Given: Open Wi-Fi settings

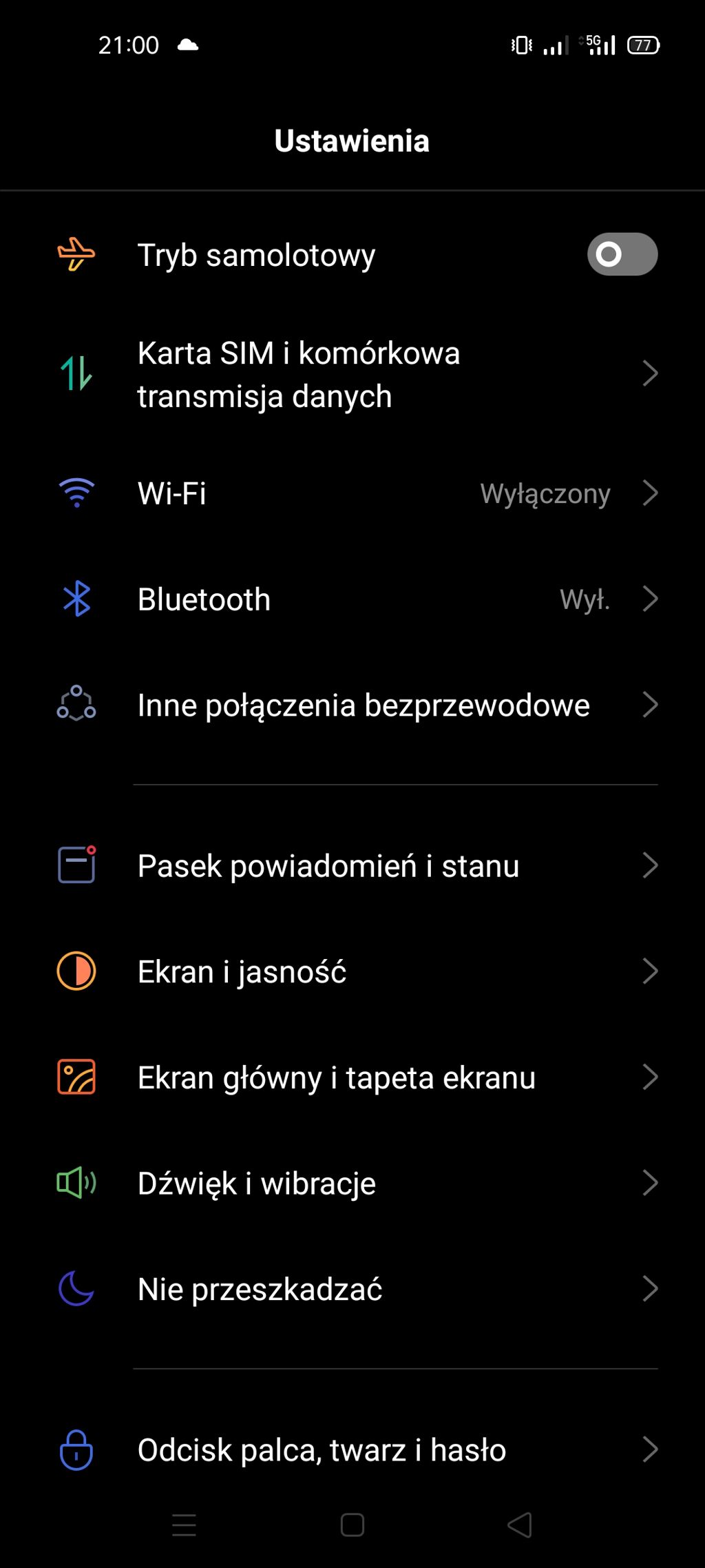Looking at the screenshot, I should pyautogui.click(x=352, y=493).
